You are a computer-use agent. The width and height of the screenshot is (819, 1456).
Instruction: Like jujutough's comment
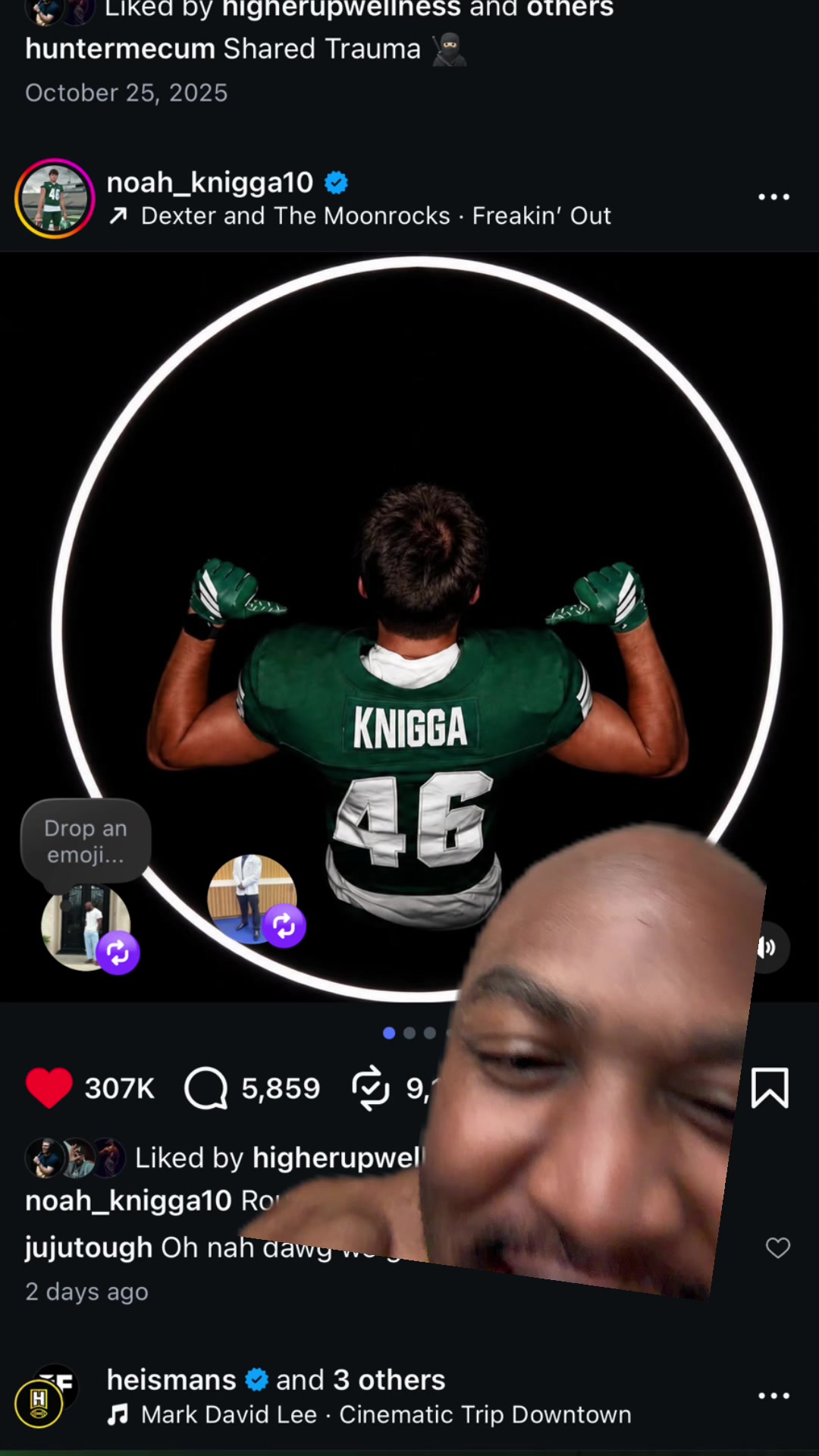point(777,1247)
